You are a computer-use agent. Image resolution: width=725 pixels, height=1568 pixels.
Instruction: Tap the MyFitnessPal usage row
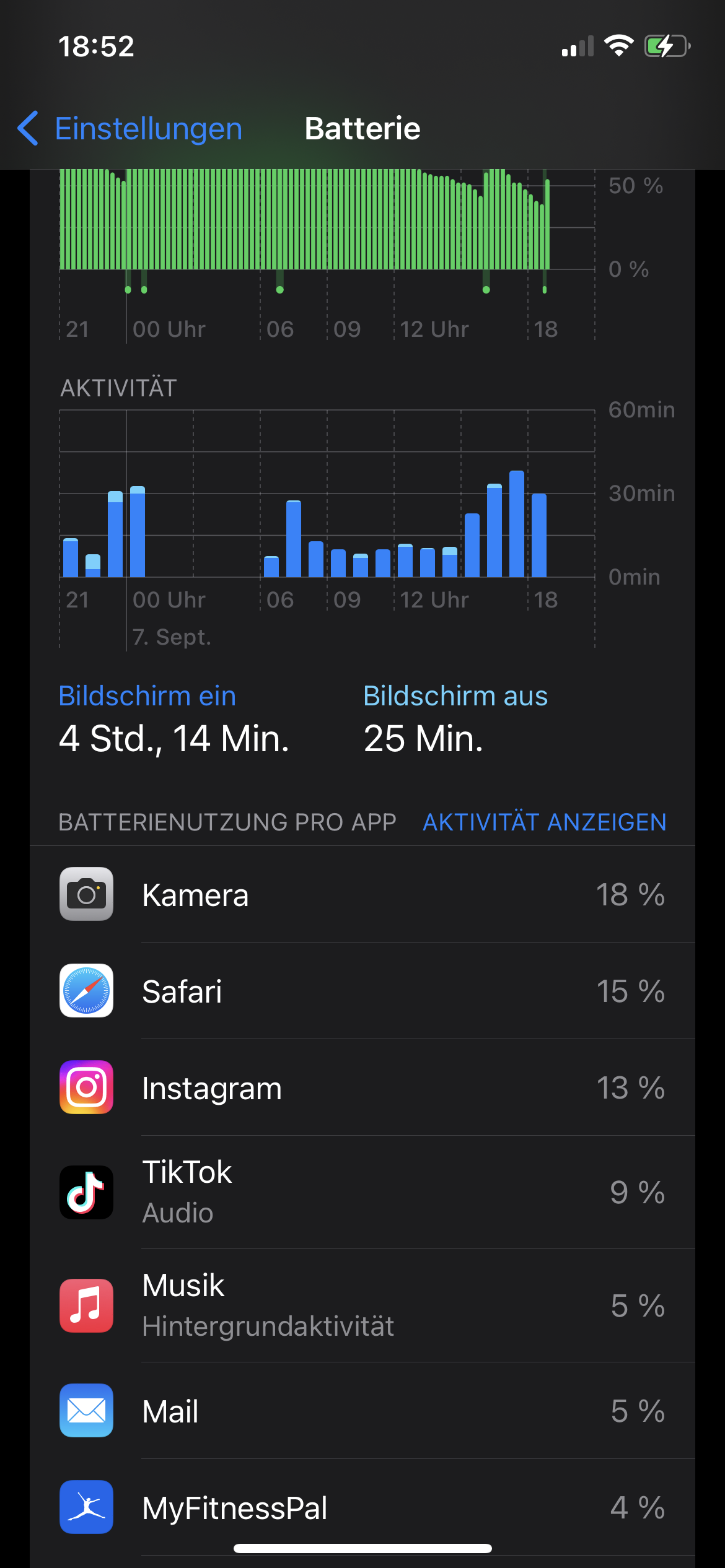[362, 1508]
